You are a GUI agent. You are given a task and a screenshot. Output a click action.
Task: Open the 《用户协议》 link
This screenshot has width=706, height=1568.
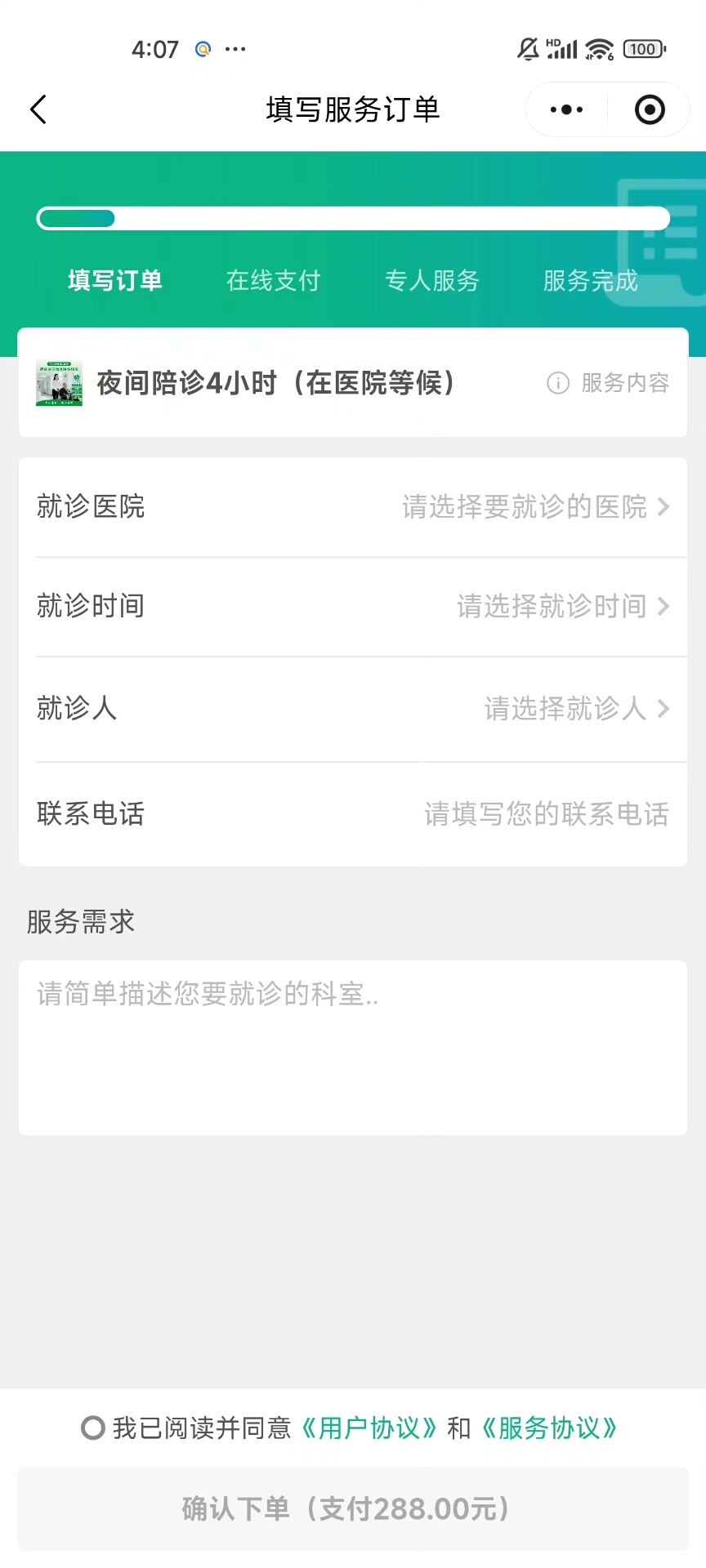point(369,1428)
